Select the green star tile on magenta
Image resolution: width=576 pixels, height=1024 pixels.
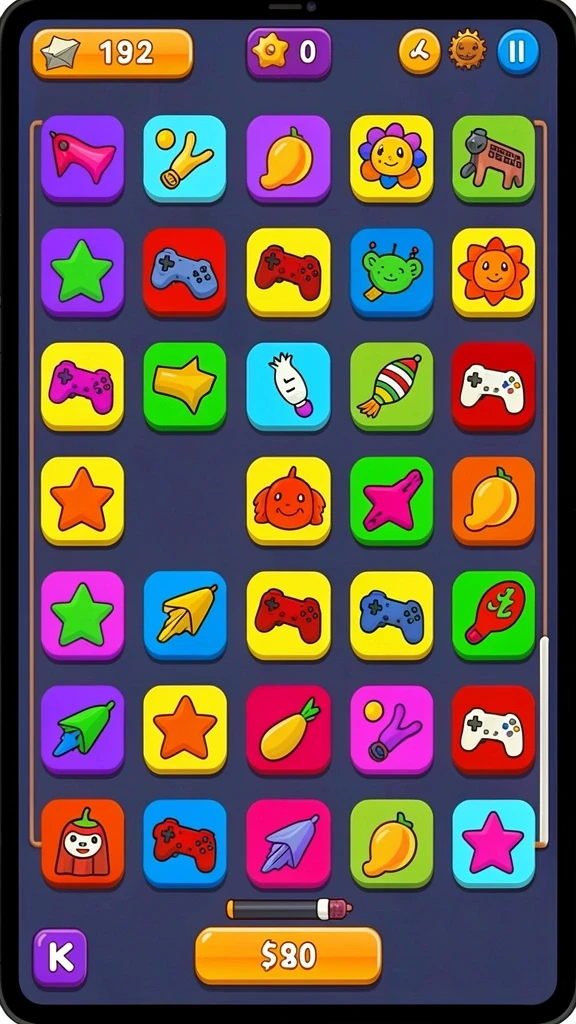(x=82, y=615)
